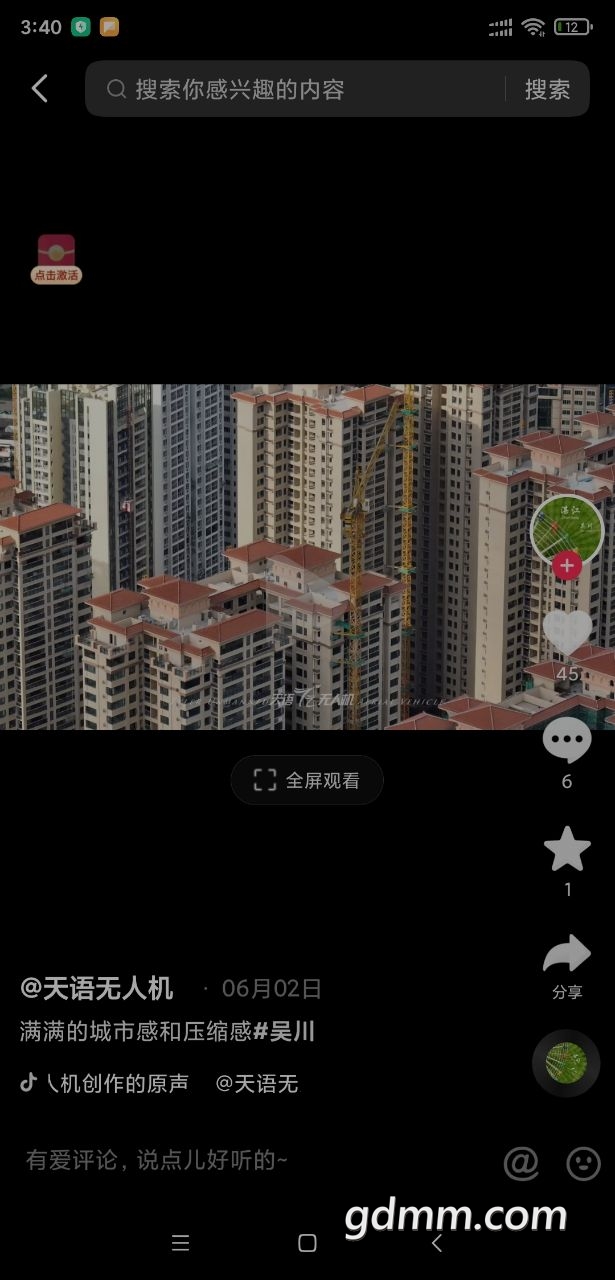Share this video via 分享 arrow
Viewport: 615px width, 1280px height.
567,957
